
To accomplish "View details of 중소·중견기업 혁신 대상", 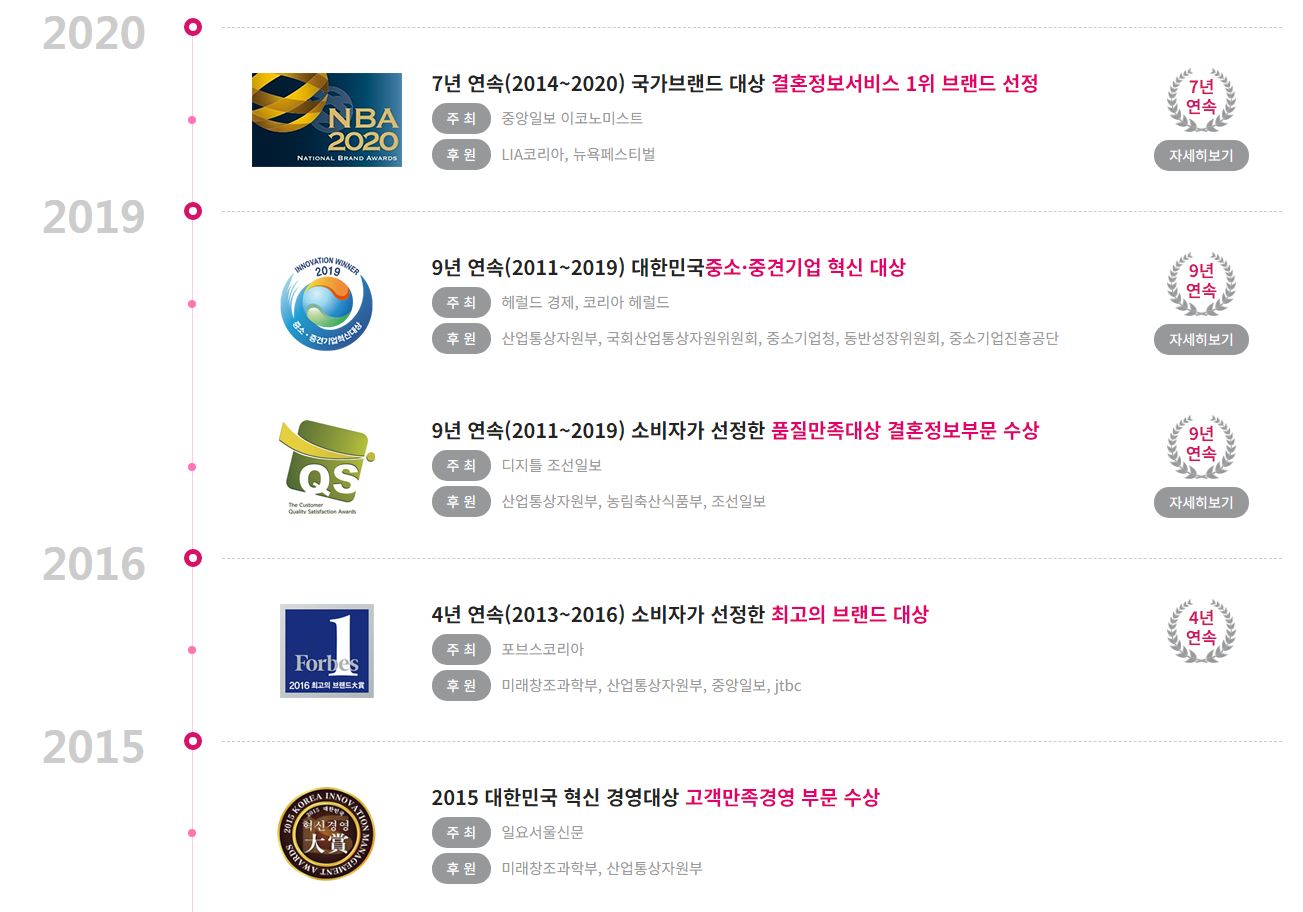I will [1201, 339].
